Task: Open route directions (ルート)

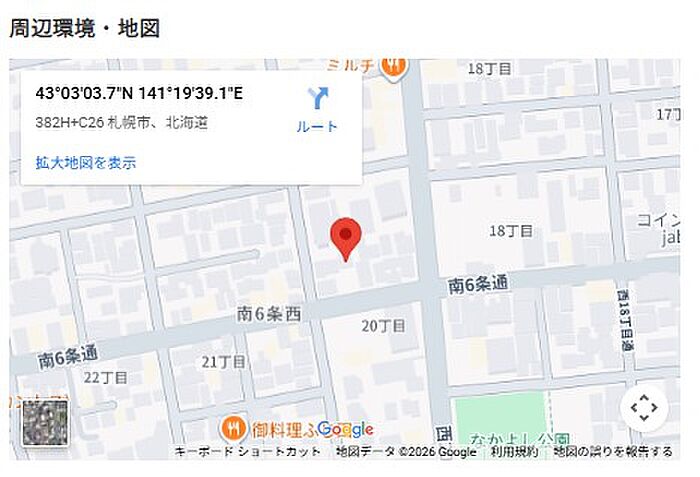Action: coord(317,110)
